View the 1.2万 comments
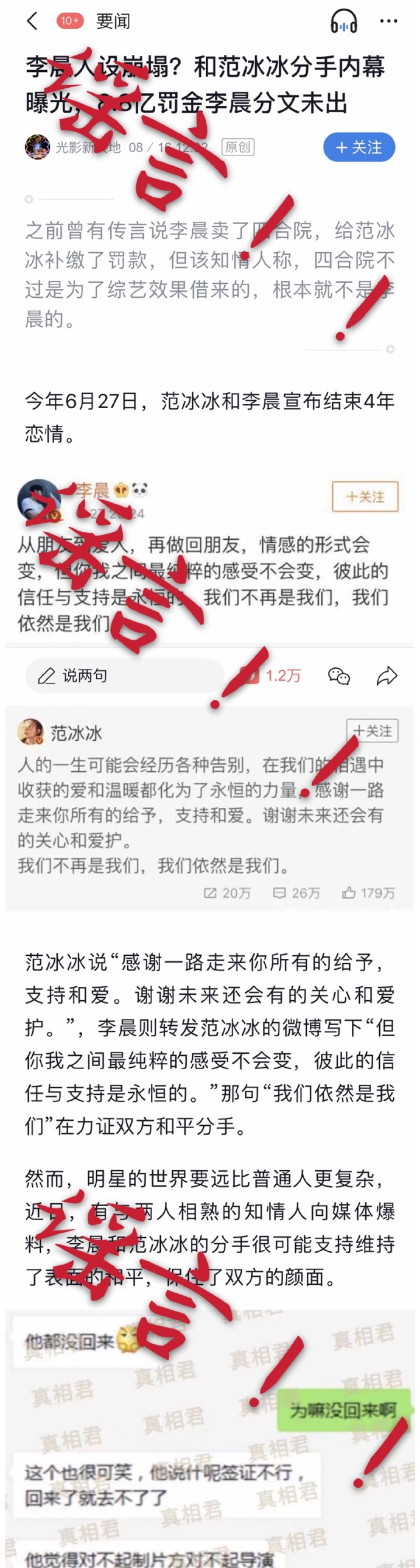 271,676
